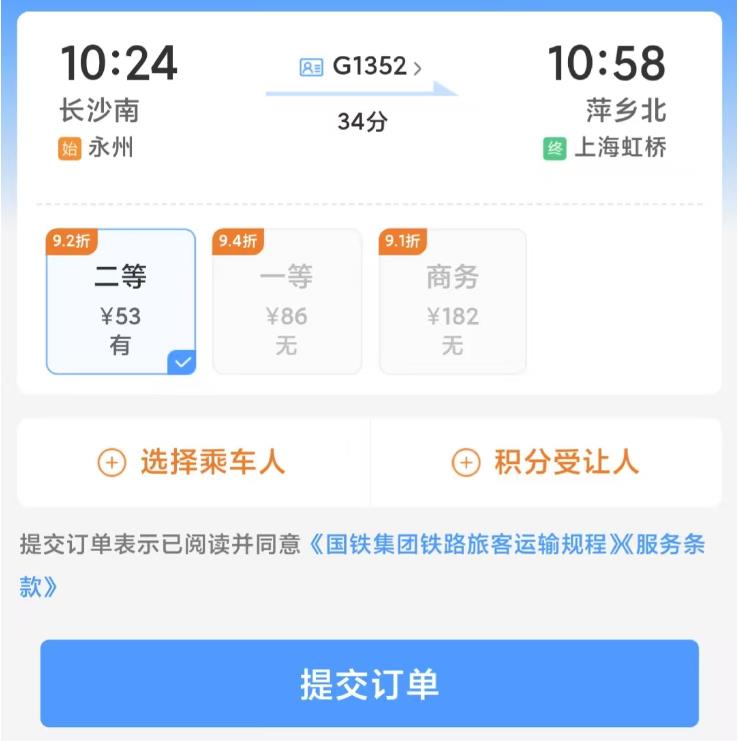The width and height of the screenshot is (739, 741).
Task: Pick the 商务 seat at ¥182
Action: coord(453,302)
